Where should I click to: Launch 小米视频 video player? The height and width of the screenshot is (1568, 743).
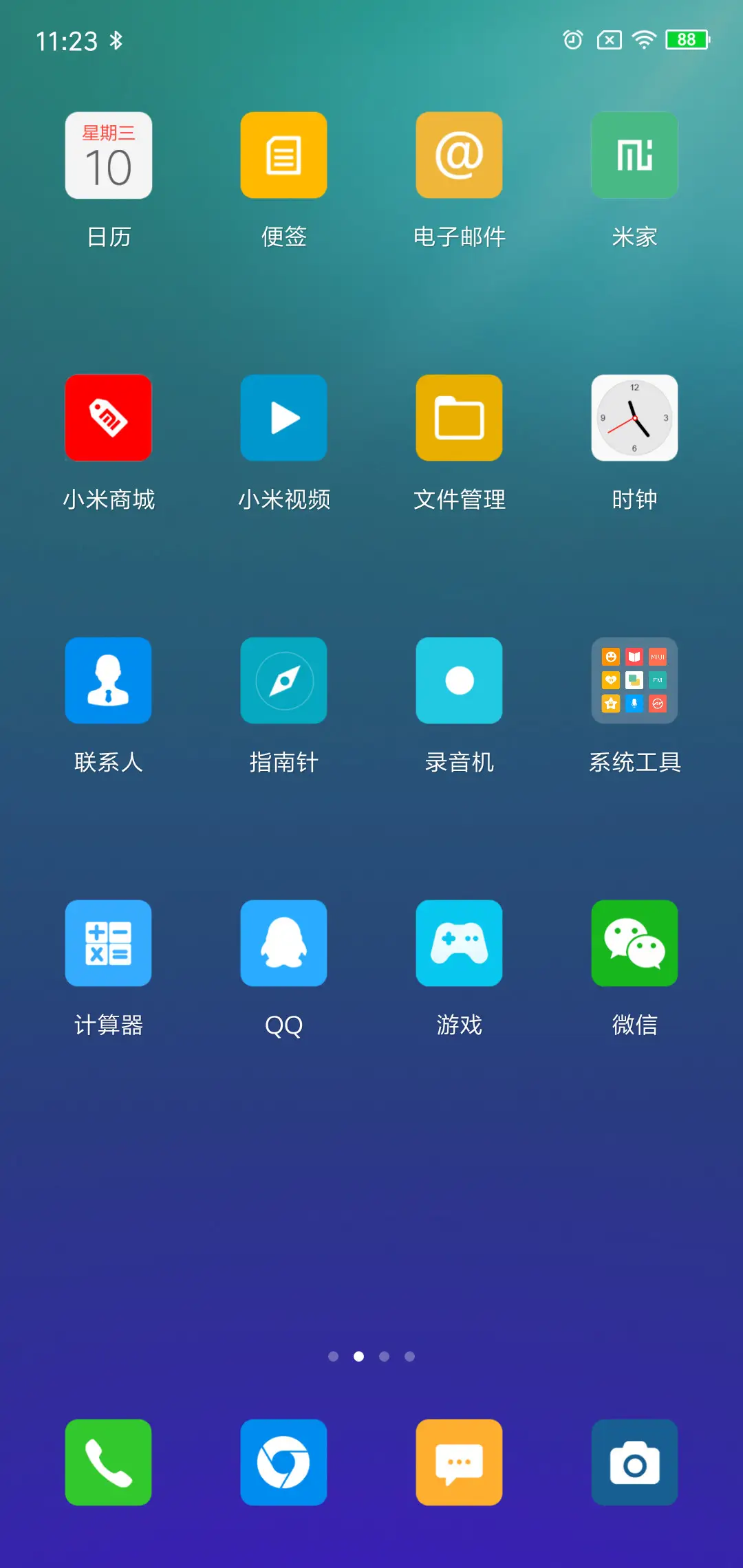[x=283, y=417]
